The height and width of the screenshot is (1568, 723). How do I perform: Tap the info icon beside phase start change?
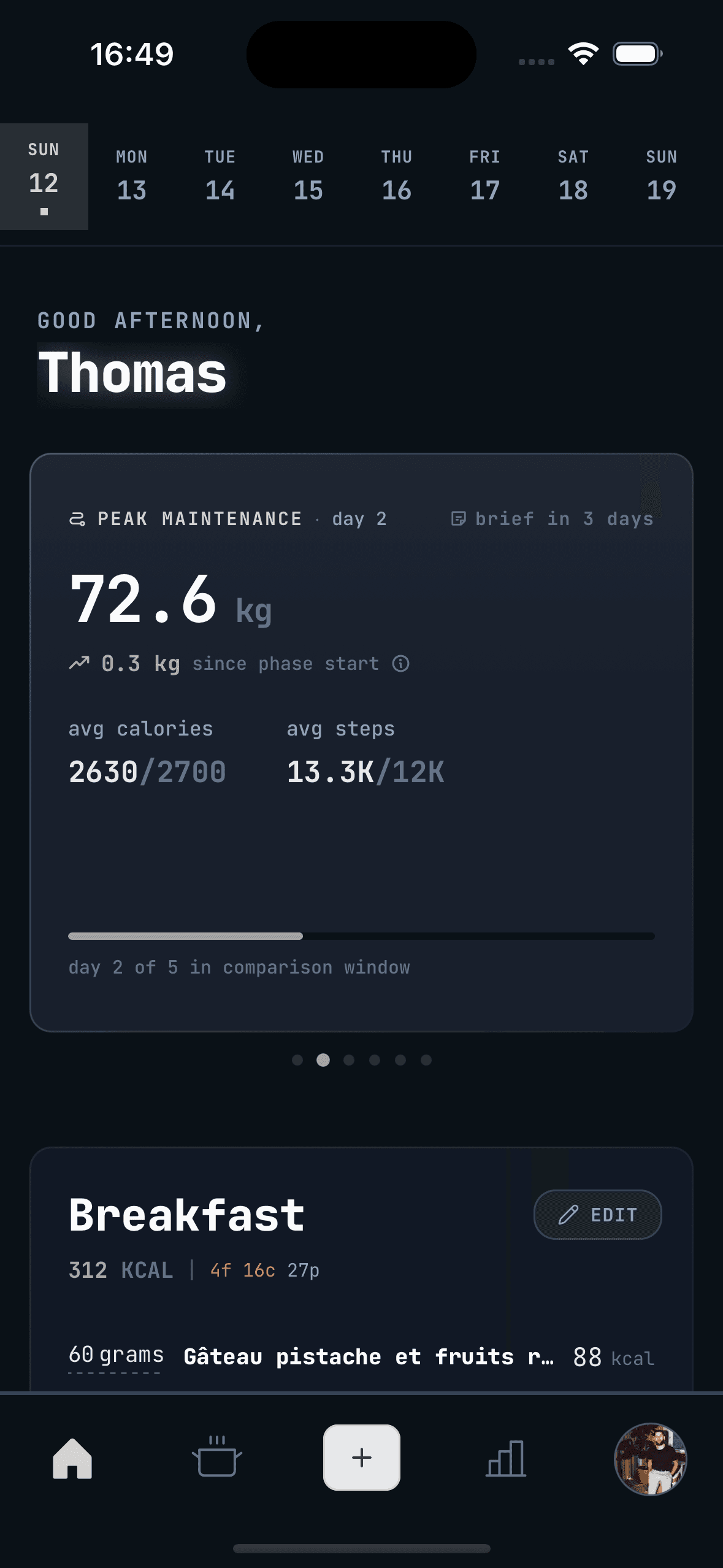(x=400, y=663)
